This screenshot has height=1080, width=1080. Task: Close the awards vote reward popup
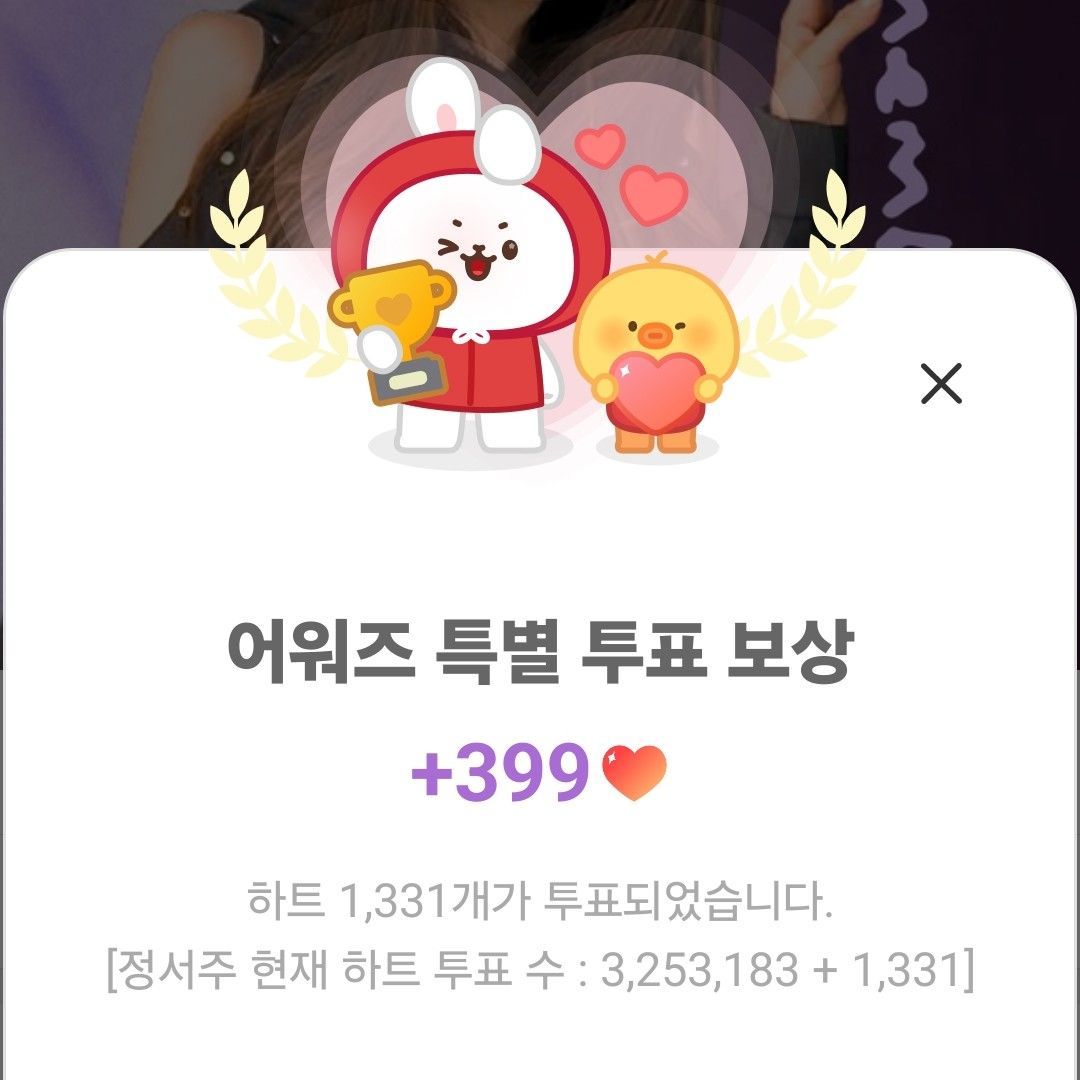[x=940, y=384]
